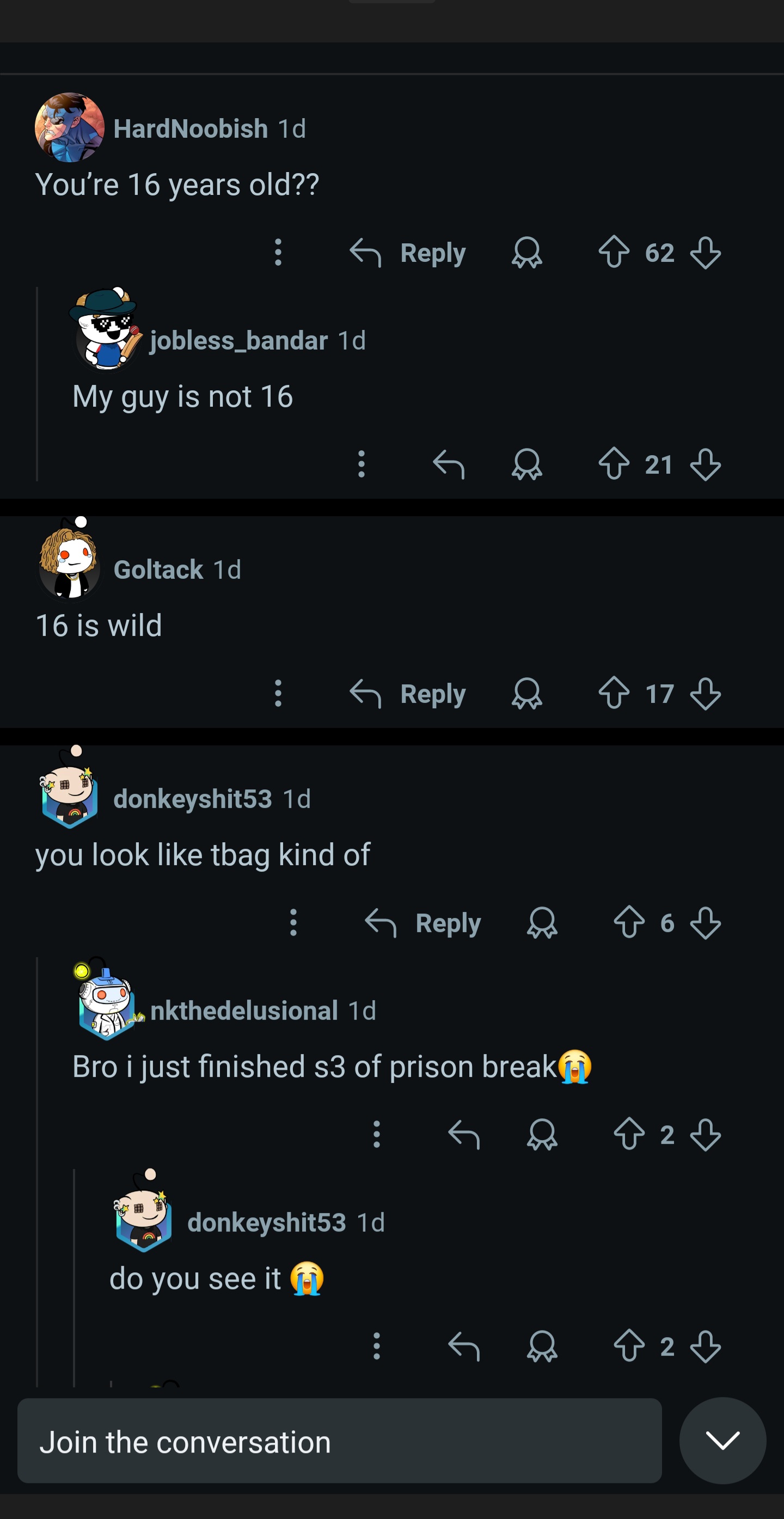Viewport: 784px width, 1519px height.
Task: Upvote HardNoobish's comment
Action: pos(614,253)
